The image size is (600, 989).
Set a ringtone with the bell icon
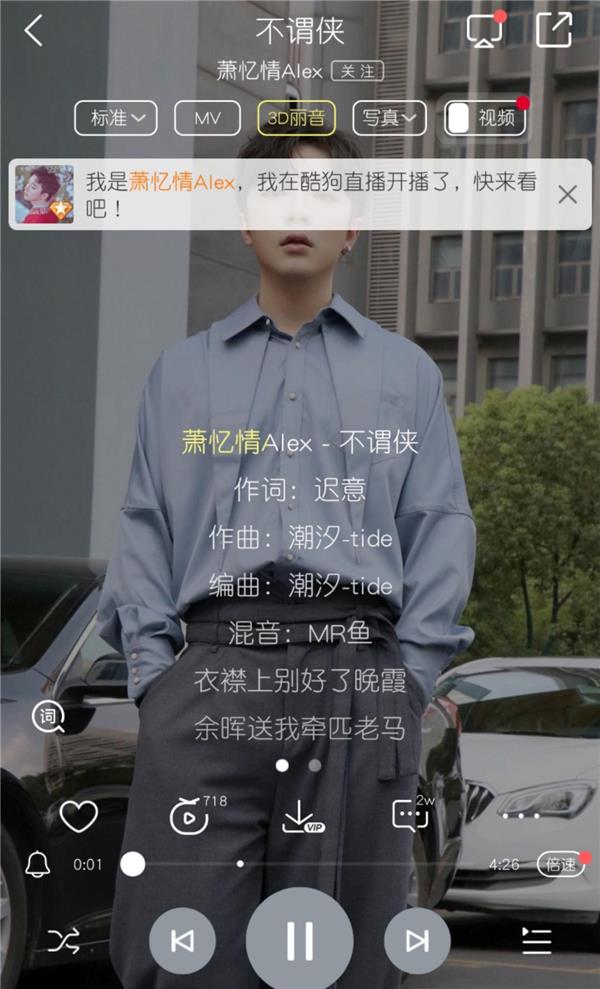[38, 864]
